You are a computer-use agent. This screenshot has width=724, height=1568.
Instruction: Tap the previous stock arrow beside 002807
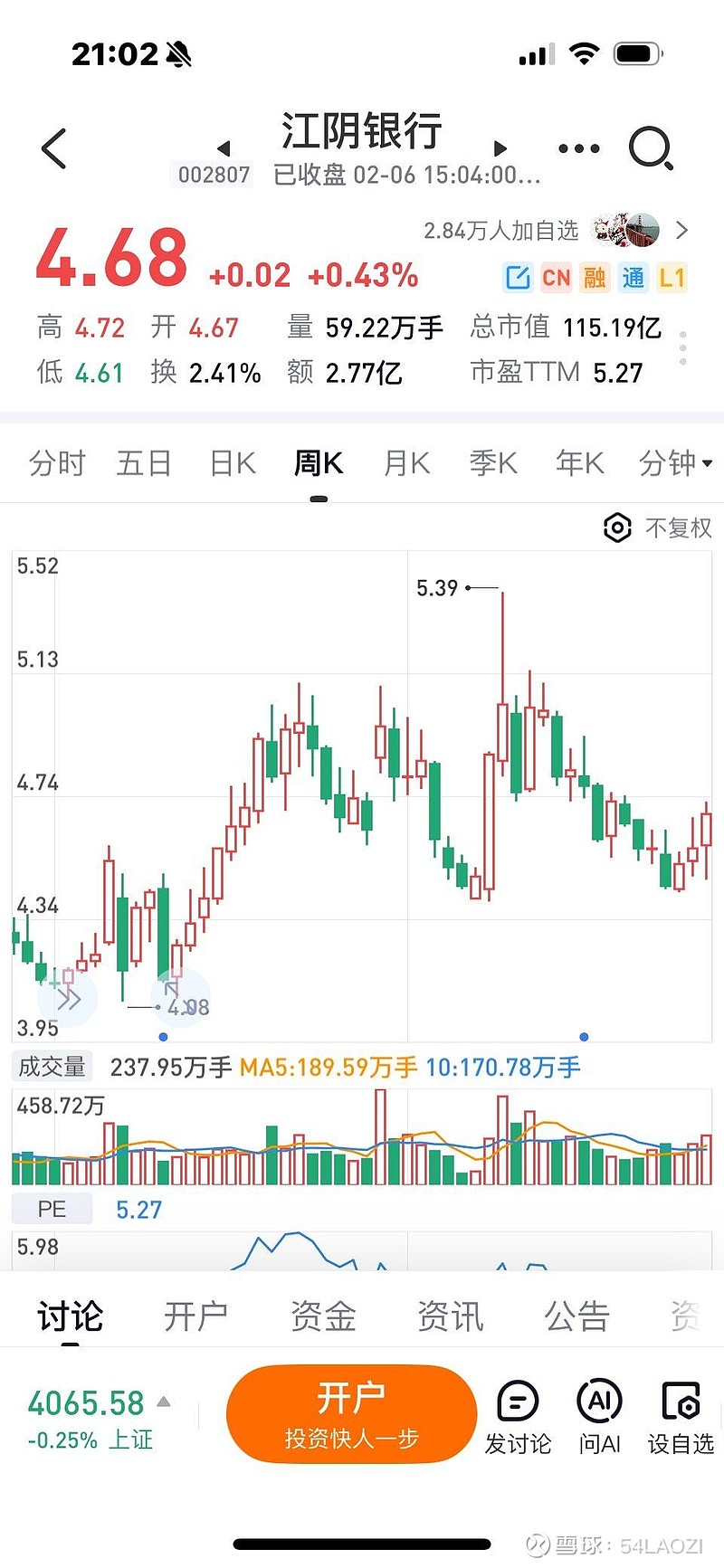click(x=222, y=149)
